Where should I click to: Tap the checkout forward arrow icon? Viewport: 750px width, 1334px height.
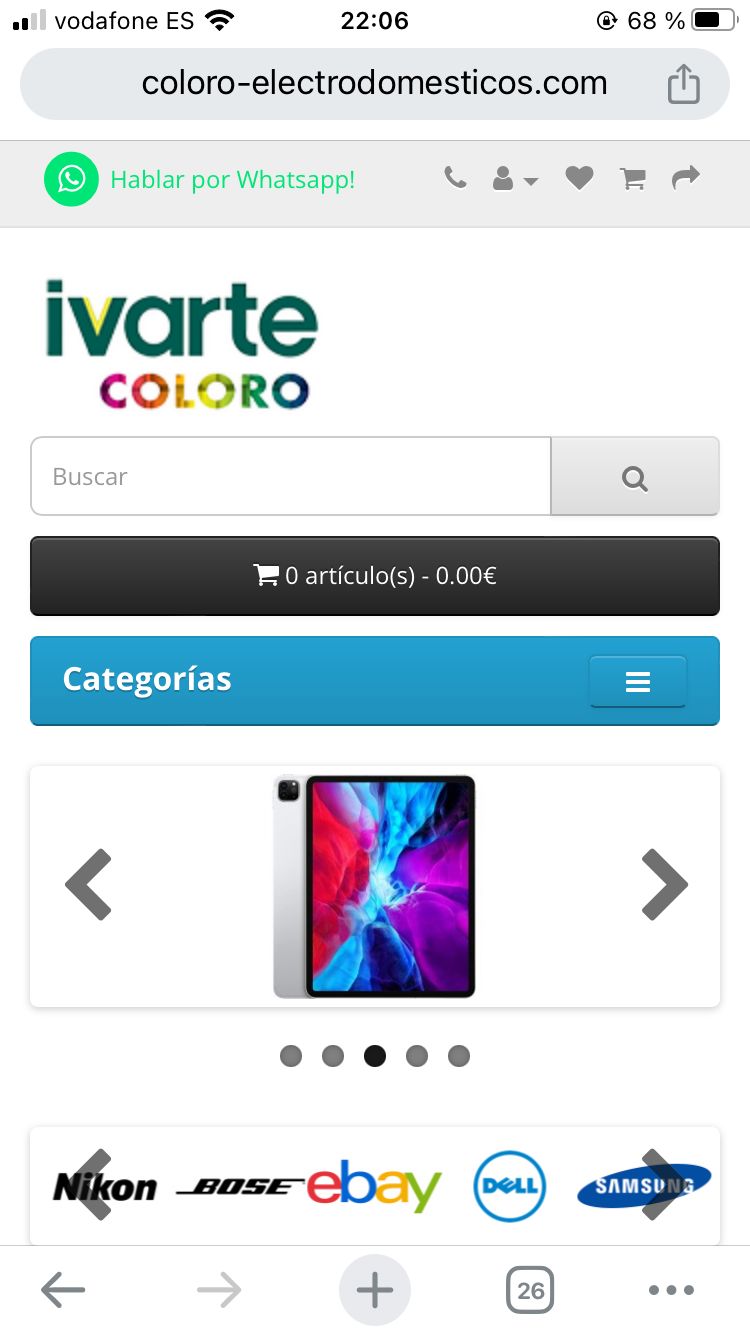(686, 178)
